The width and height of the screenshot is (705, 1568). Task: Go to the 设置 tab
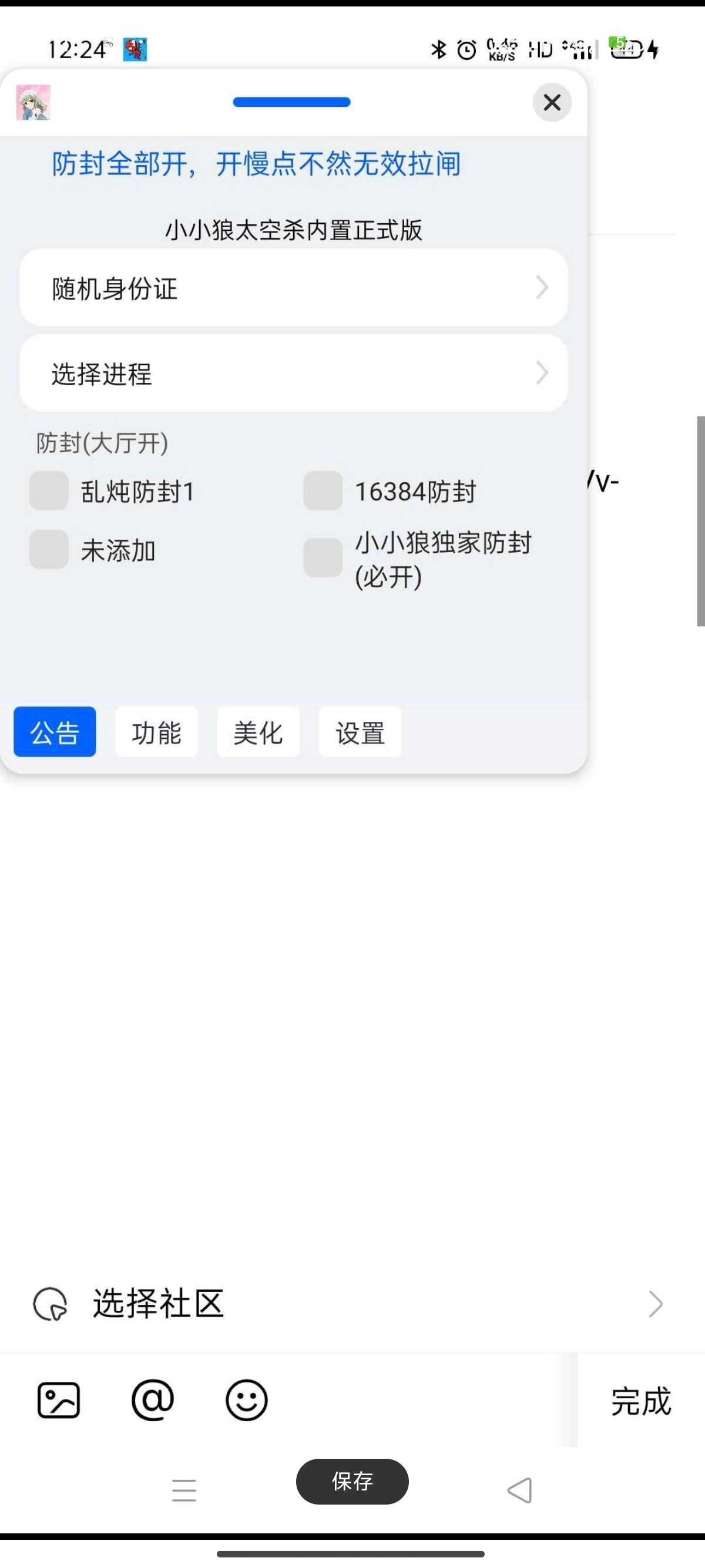click(x=360, y=732)
